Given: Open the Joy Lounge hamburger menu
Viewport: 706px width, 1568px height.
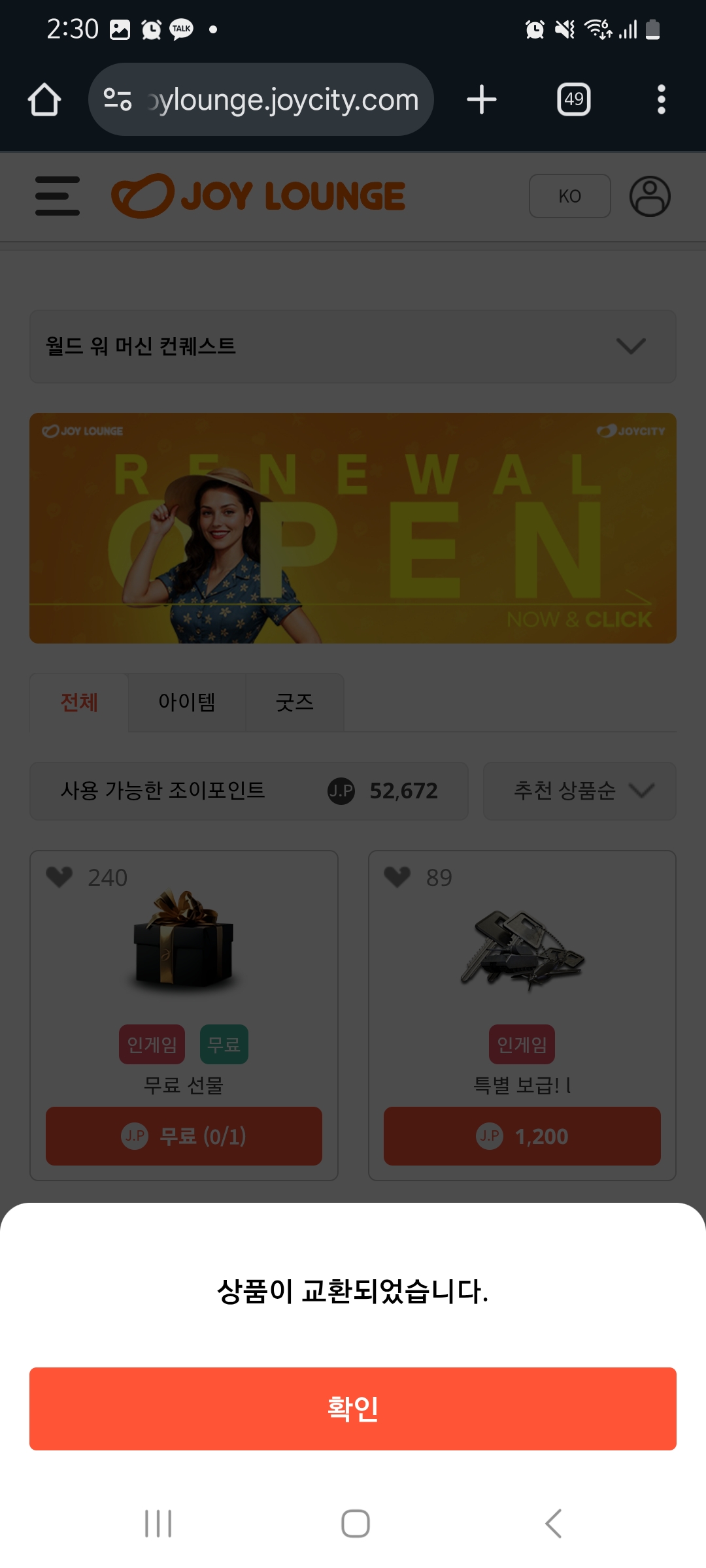Looking at the screenshot, I should tap(58, 196).
